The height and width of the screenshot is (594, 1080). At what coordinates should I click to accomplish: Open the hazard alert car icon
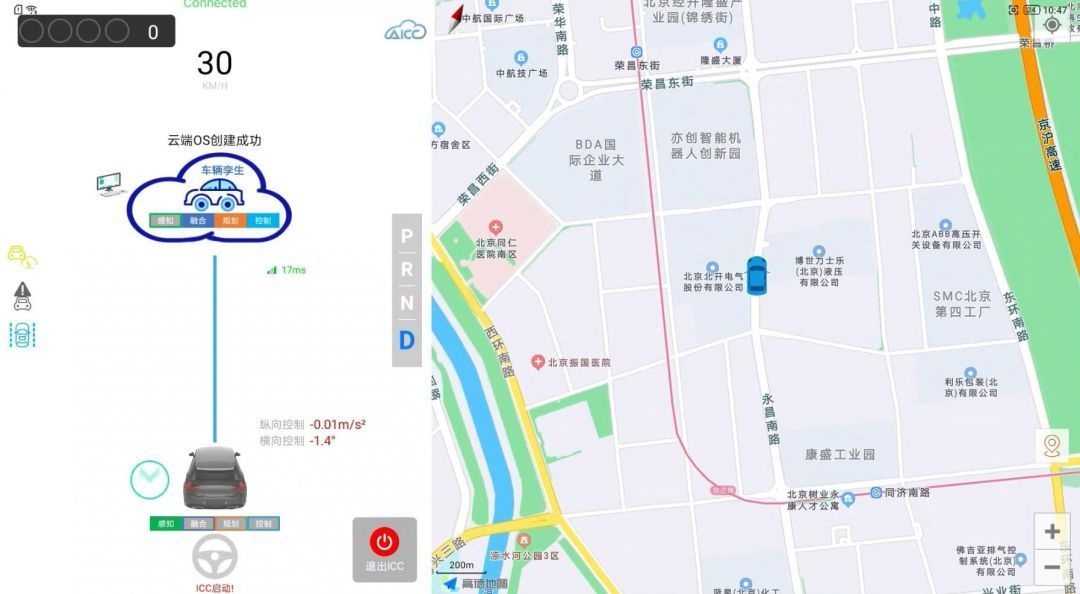point(22,296)
